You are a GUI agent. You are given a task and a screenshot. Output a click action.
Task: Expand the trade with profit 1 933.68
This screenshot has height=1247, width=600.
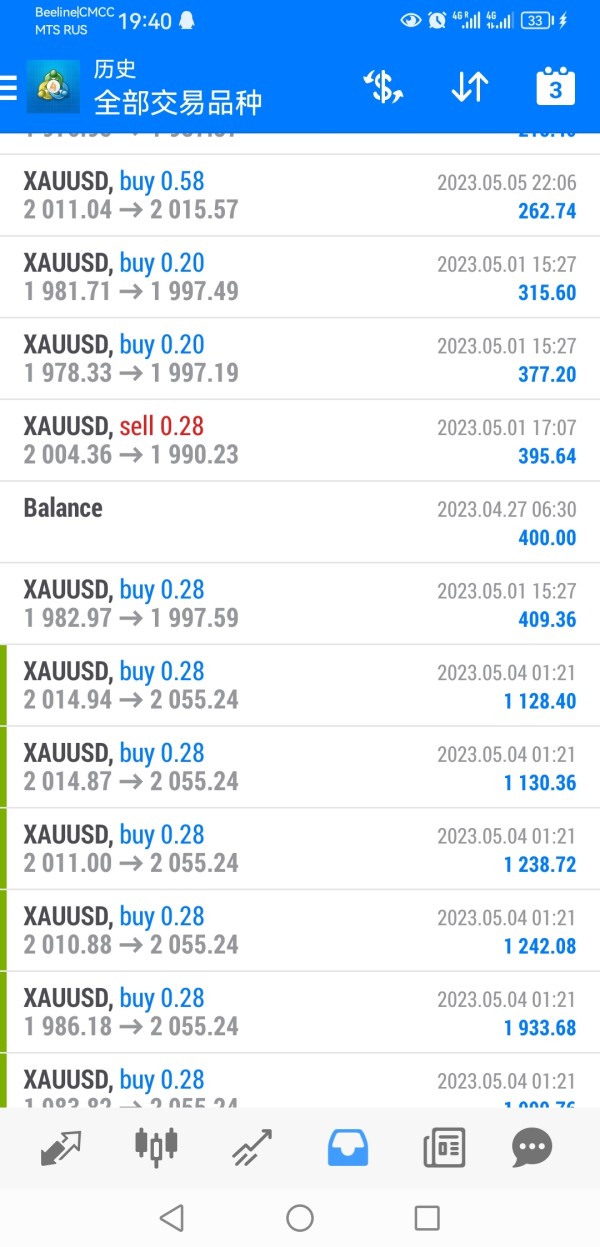300,1012
